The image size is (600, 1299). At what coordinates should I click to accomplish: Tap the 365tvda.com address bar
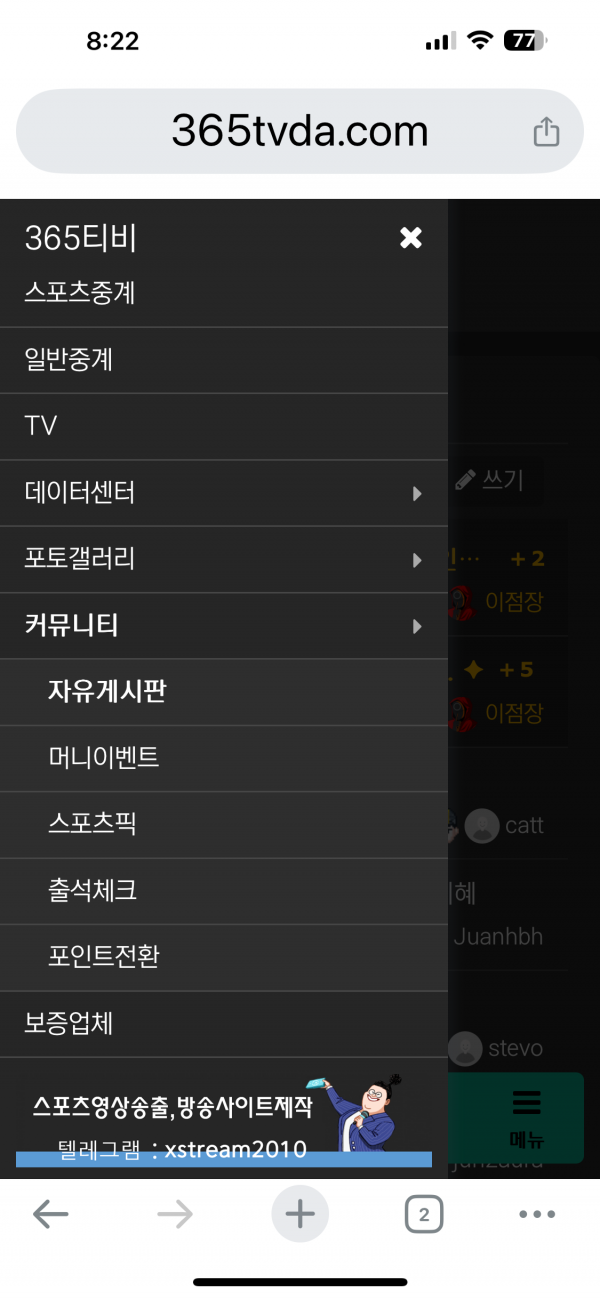(299, 132)
